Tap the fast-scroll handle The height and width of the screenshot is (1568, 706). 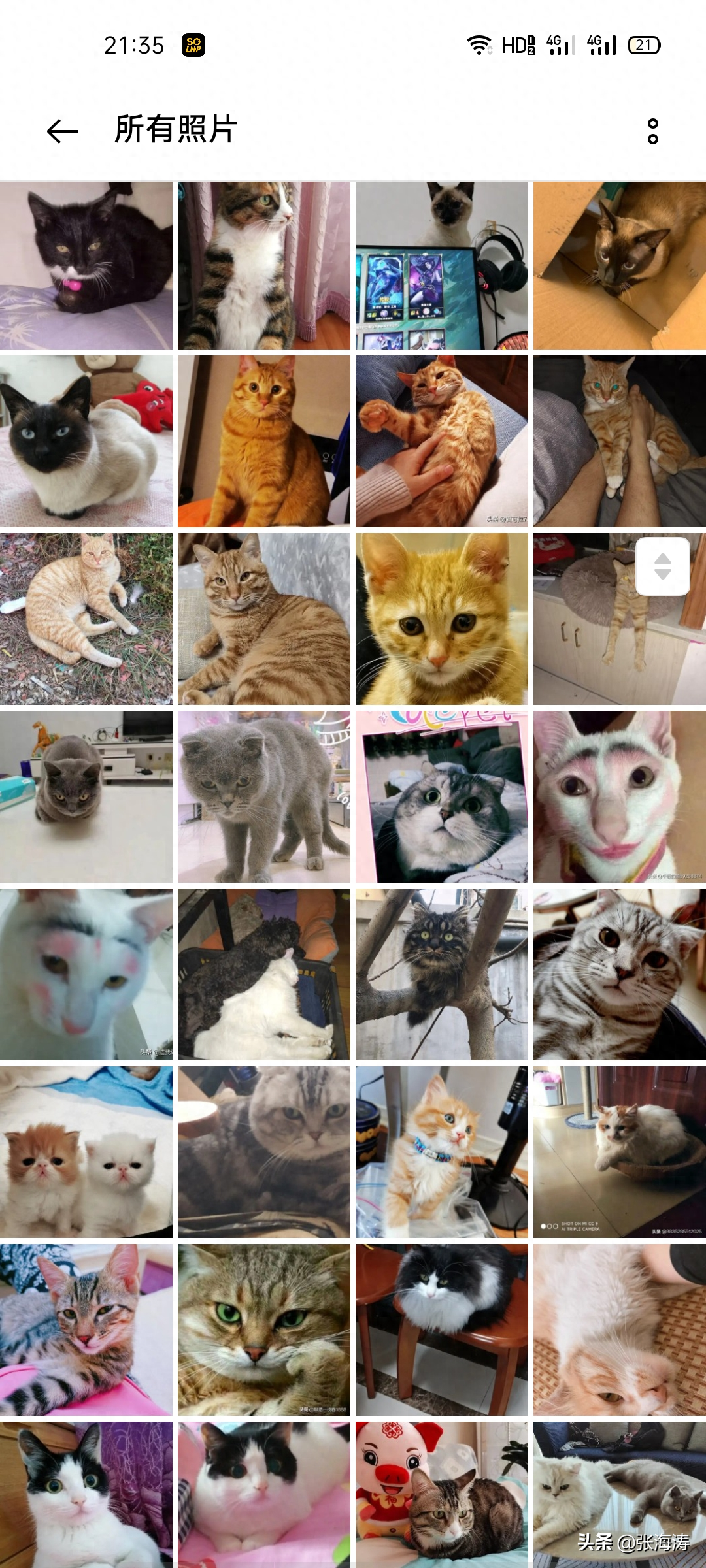(662, 566)
